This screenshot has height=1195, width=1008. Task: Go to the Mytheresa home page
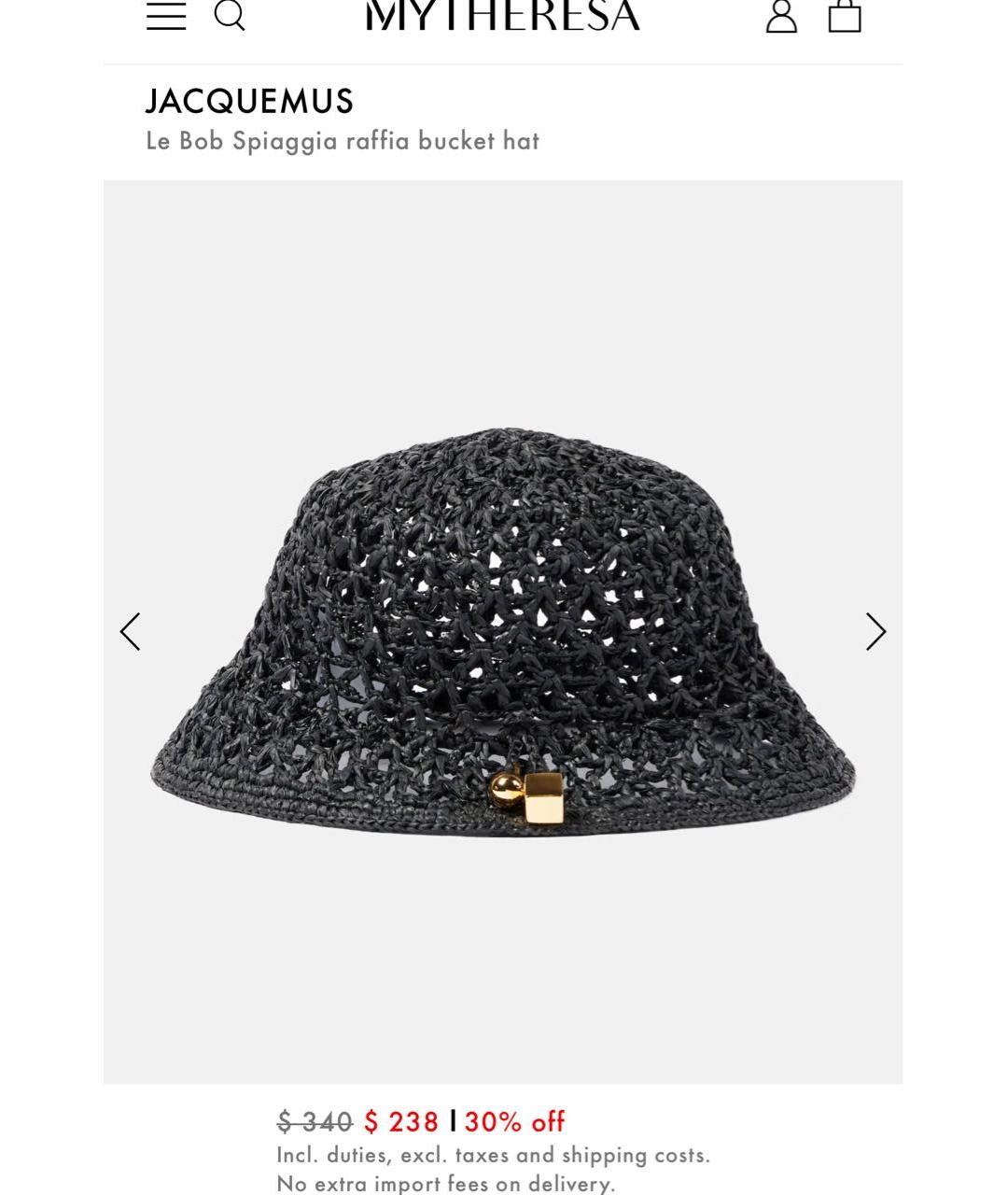502,16
